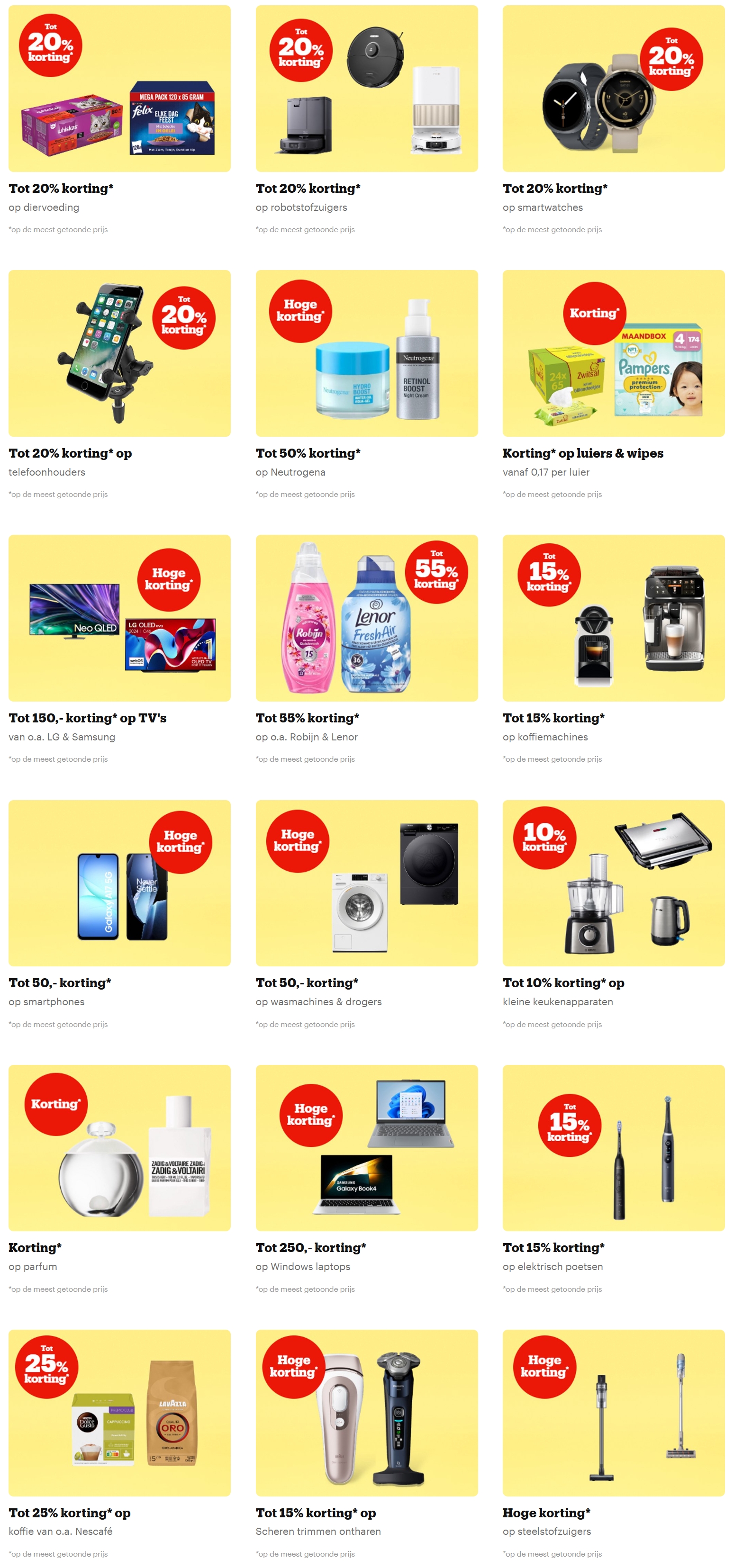
Task: Open the robotstofzuigers deal card
Action: pos(366,89)
